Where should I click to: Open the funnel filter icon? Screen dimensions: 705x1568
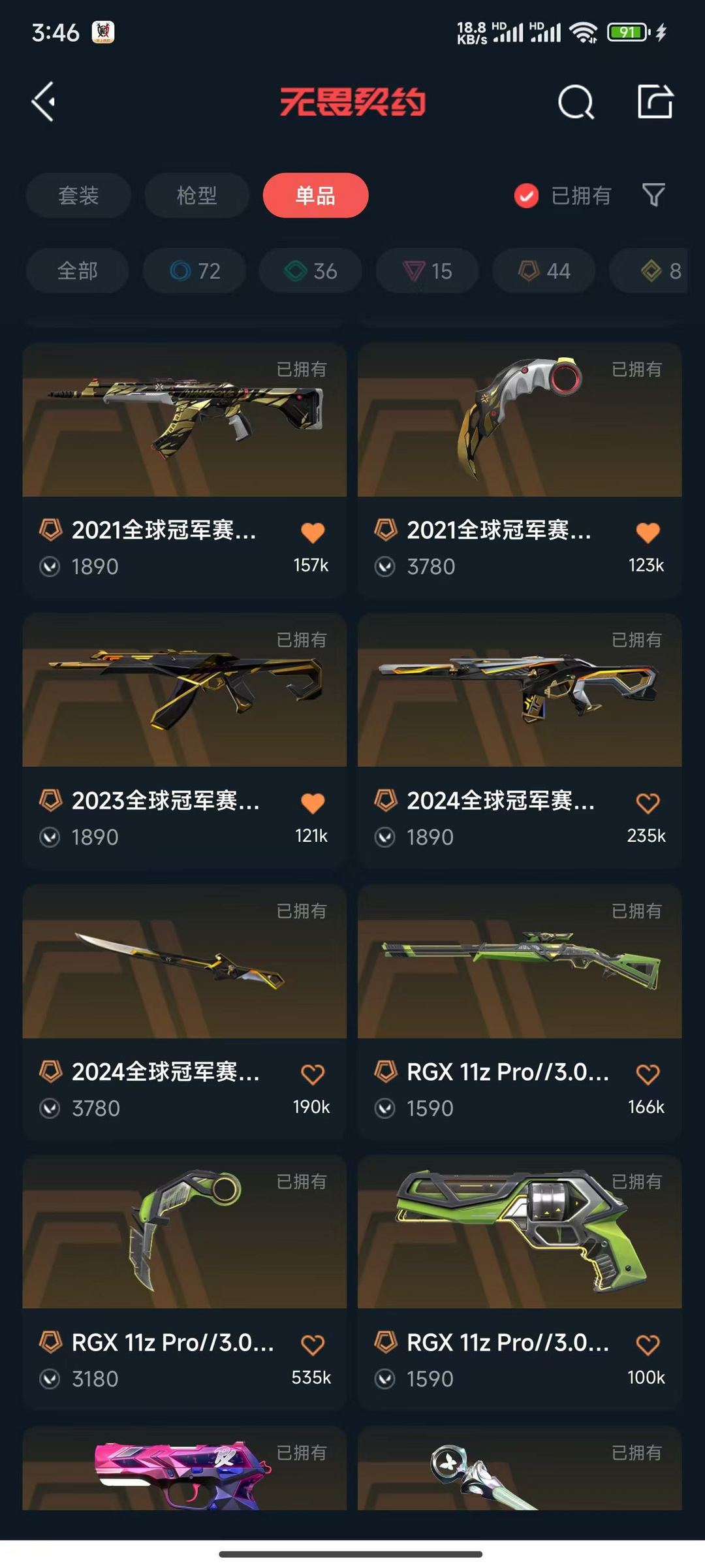(653, 195)
